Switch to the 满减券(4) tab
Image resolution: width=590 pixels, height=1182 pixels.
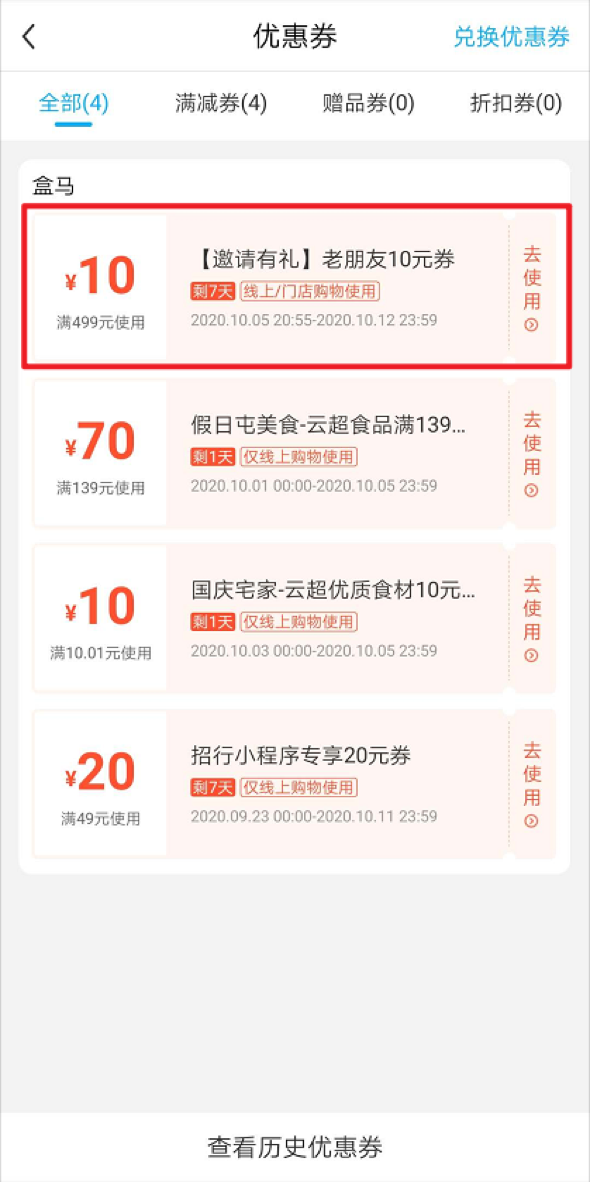221,103
